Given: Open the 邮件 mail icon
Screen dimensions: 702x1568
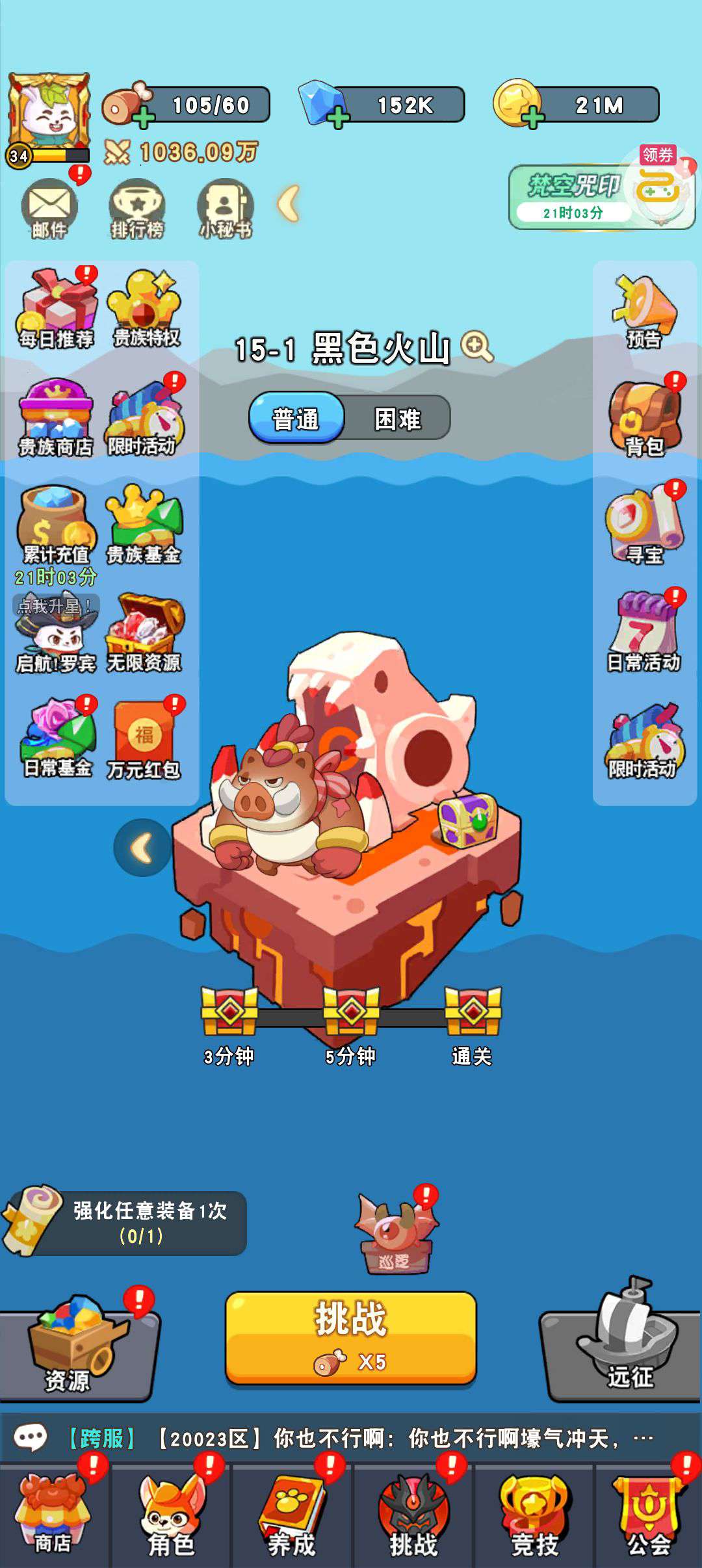Looking at the screenshot, I should coord(49,209).
